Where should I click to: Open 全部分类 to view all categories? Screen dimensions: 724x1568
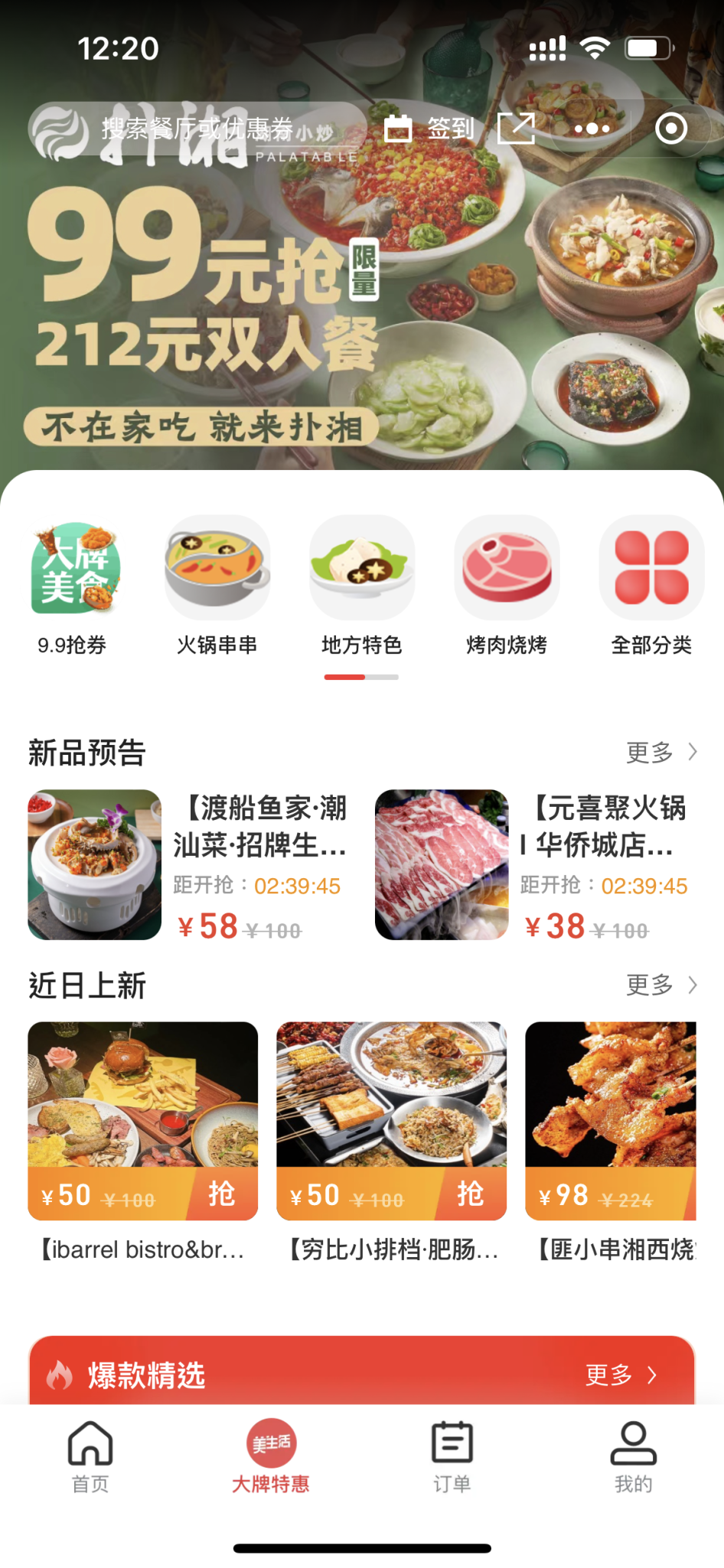tap(651, 568)
